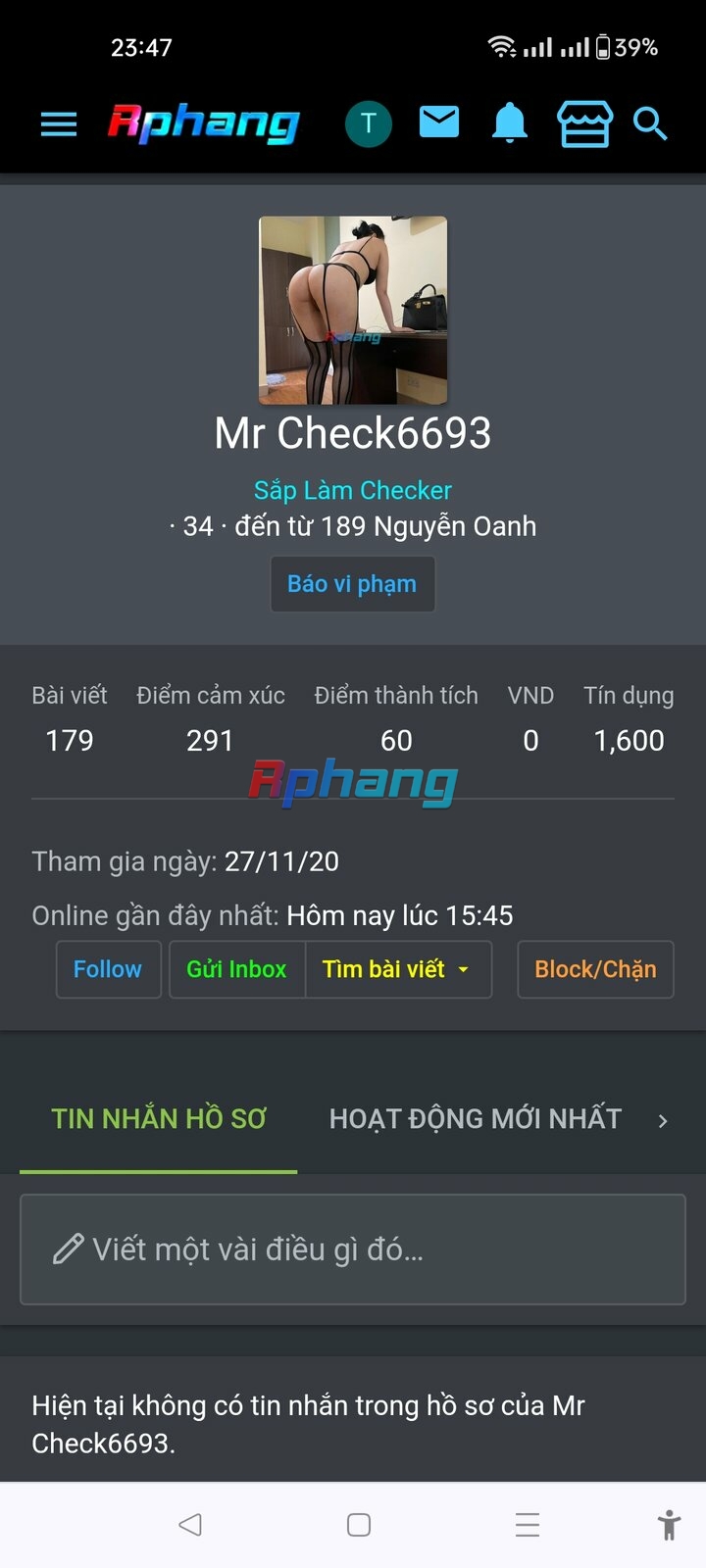This screenshot has height=1568, width=706.
Task: Tap the system back button
Action: click(x=190, y=1524)
